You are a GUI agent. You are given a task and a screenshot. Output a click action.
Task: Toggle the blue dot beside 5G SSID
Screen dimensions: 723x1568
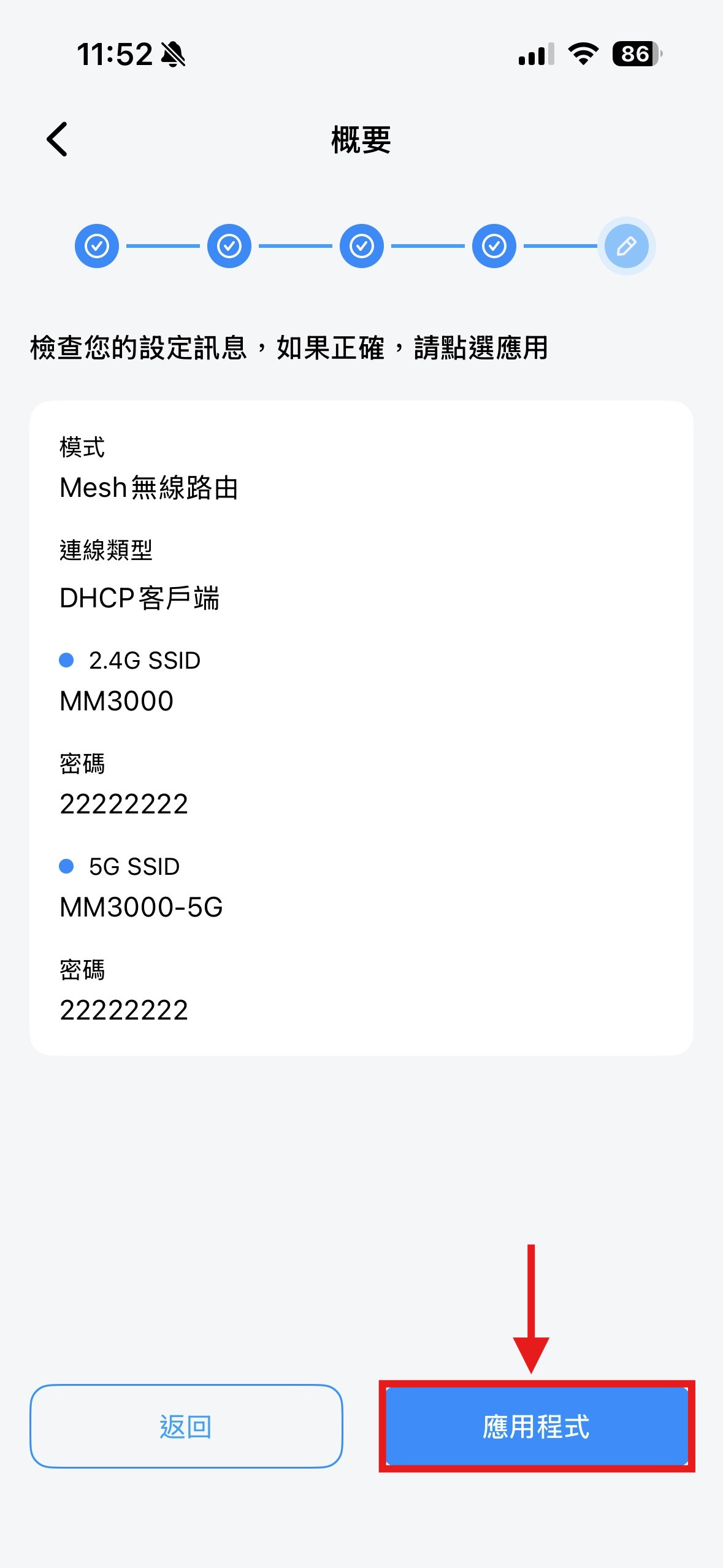pyautogui.click(x=67, y=866)
